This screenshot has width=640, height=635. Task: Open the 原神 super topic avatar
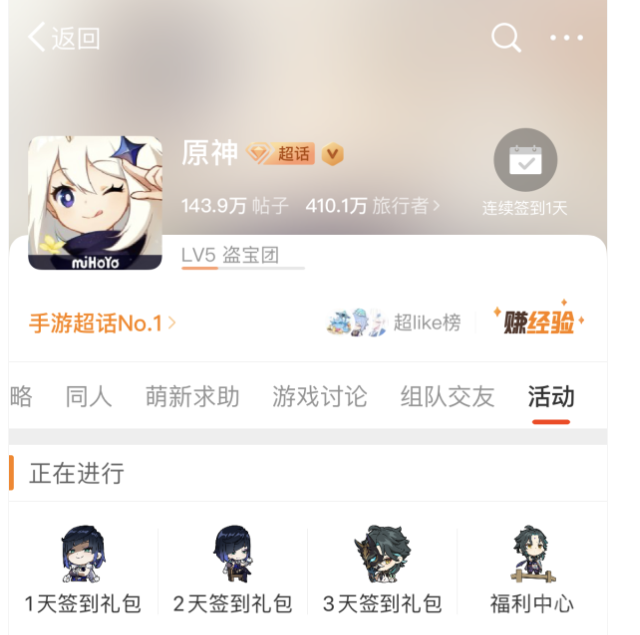pos(95,203)
